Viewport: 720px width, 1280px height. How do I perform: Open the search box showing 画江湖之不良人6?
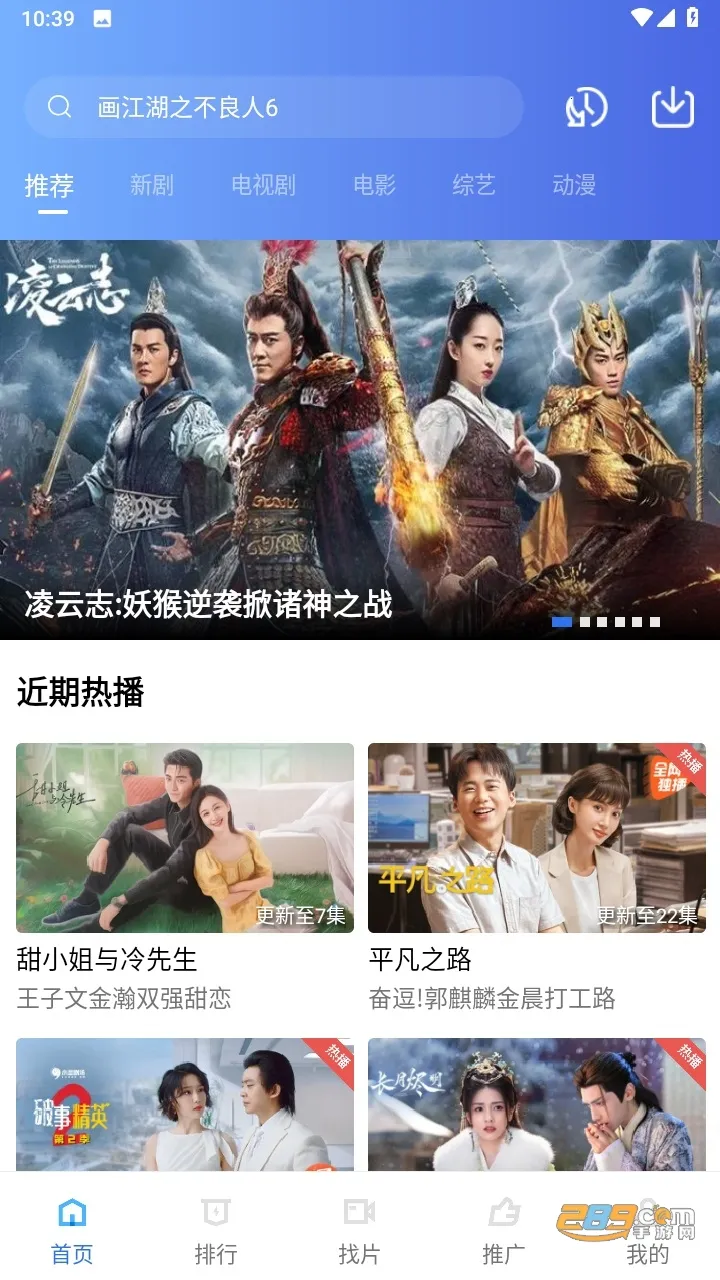tap(272, 107)
